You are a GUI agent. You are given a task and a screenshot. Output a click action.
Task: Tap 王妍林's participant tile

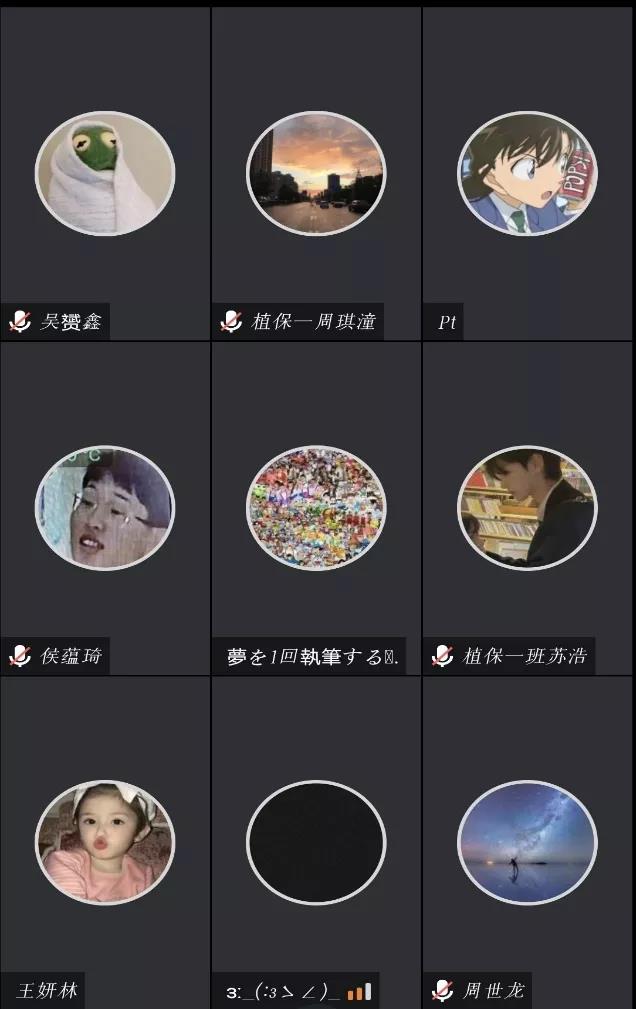coord(105,842)
